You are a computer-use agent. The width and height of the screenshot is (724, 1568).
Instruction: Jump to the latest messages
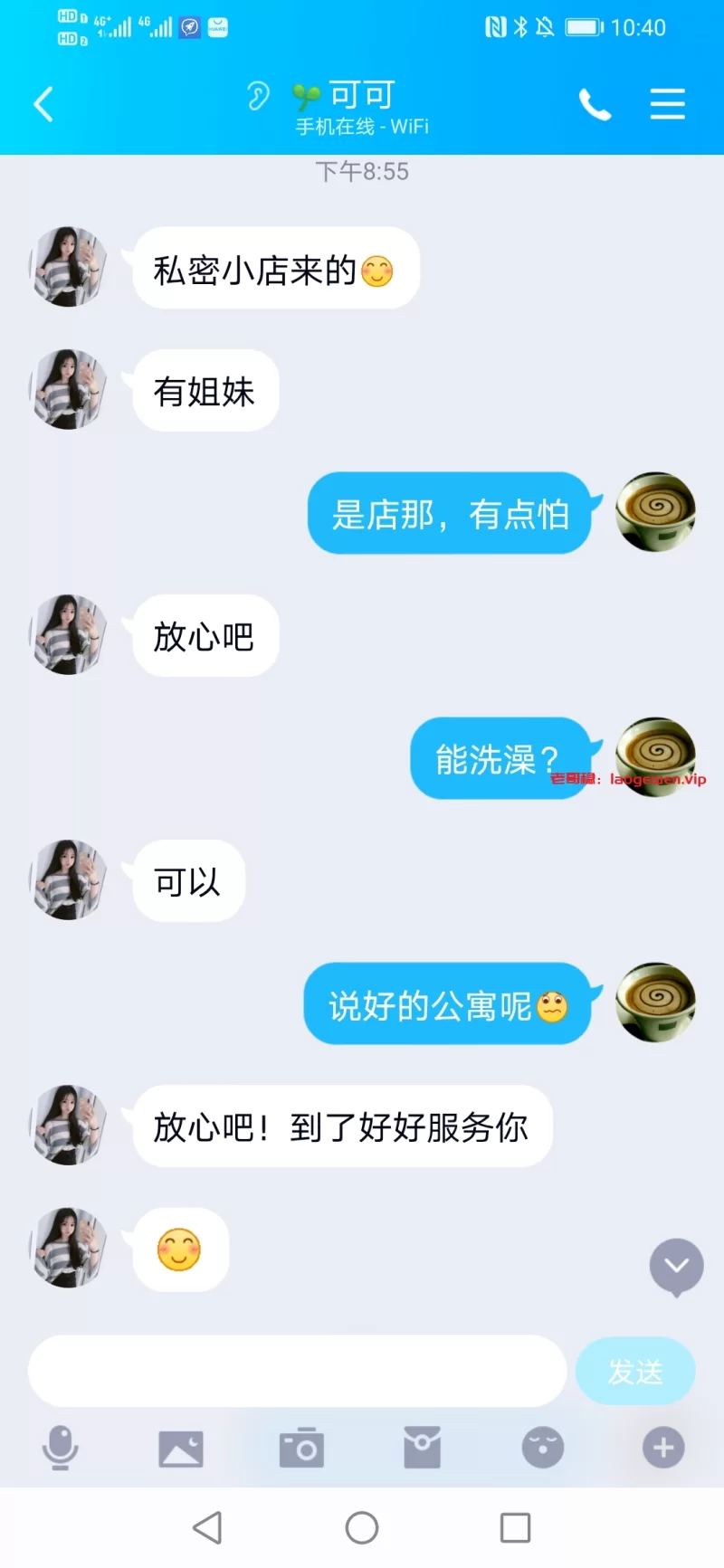click(676, 1267)
